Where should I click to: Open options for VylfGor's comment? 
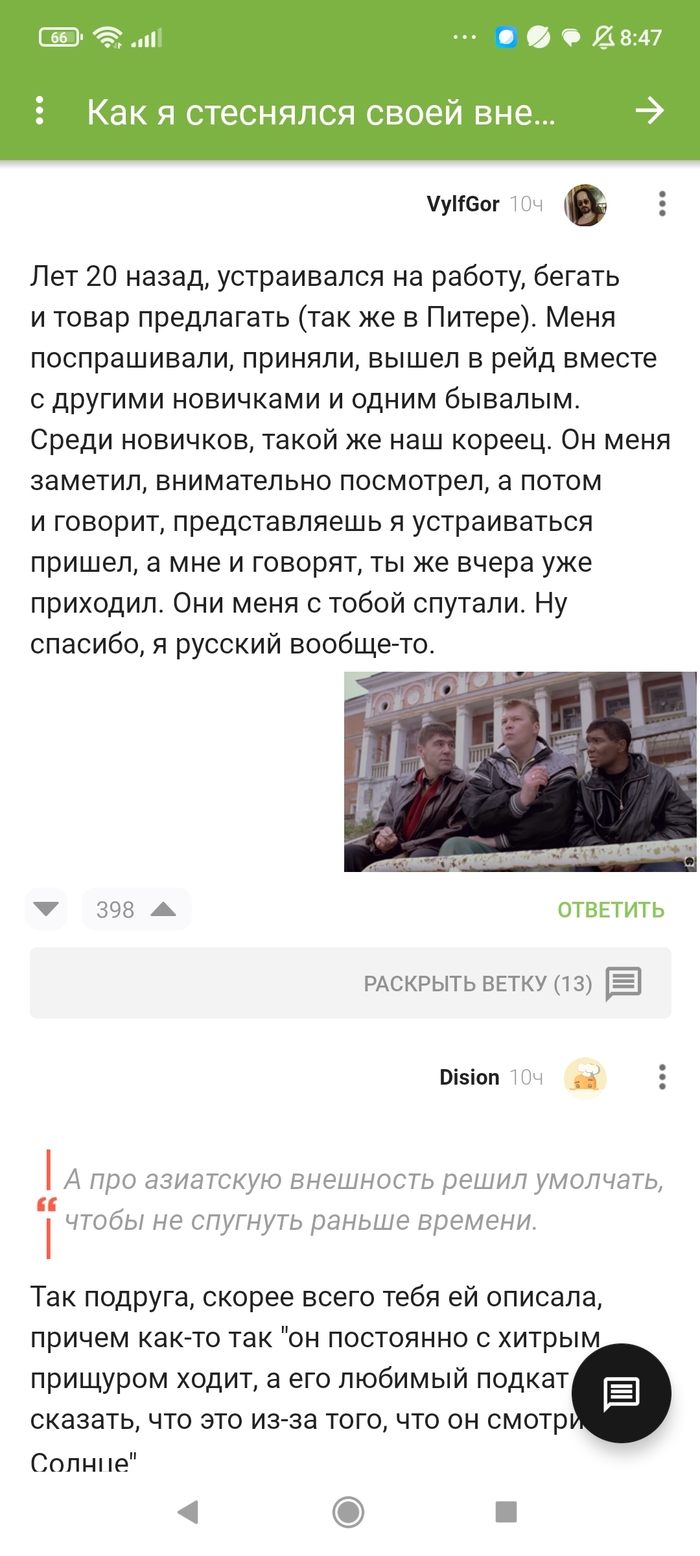coord(661,205)
